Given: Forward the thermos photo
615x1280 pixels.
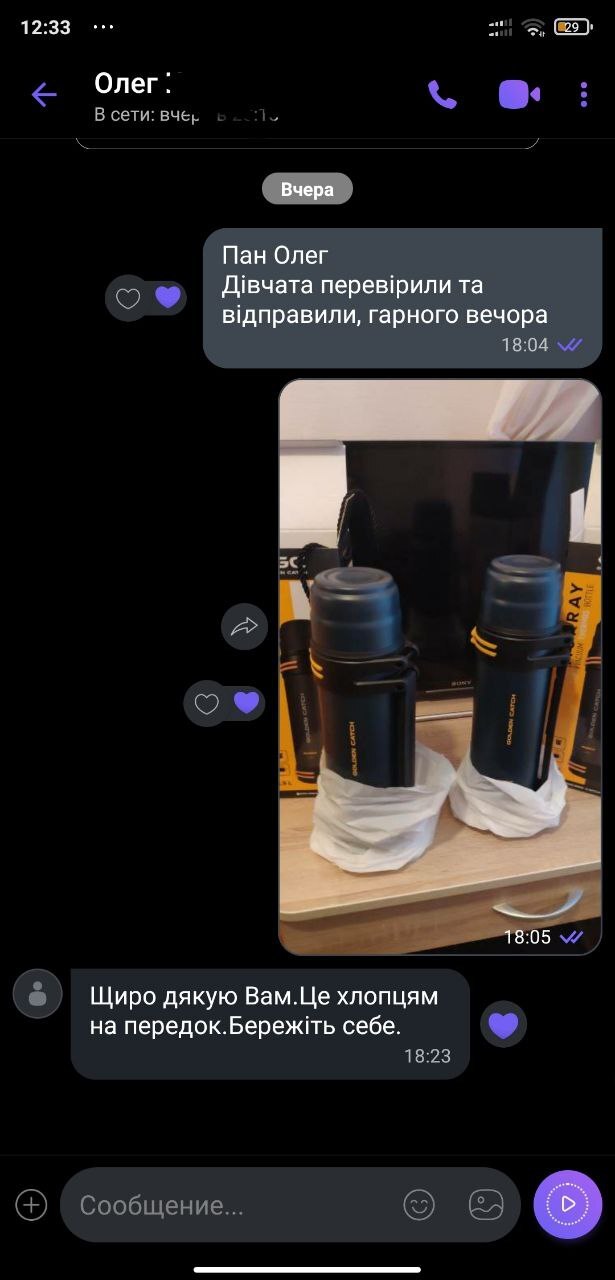Looking at the screenshot, I should point(244,627).
